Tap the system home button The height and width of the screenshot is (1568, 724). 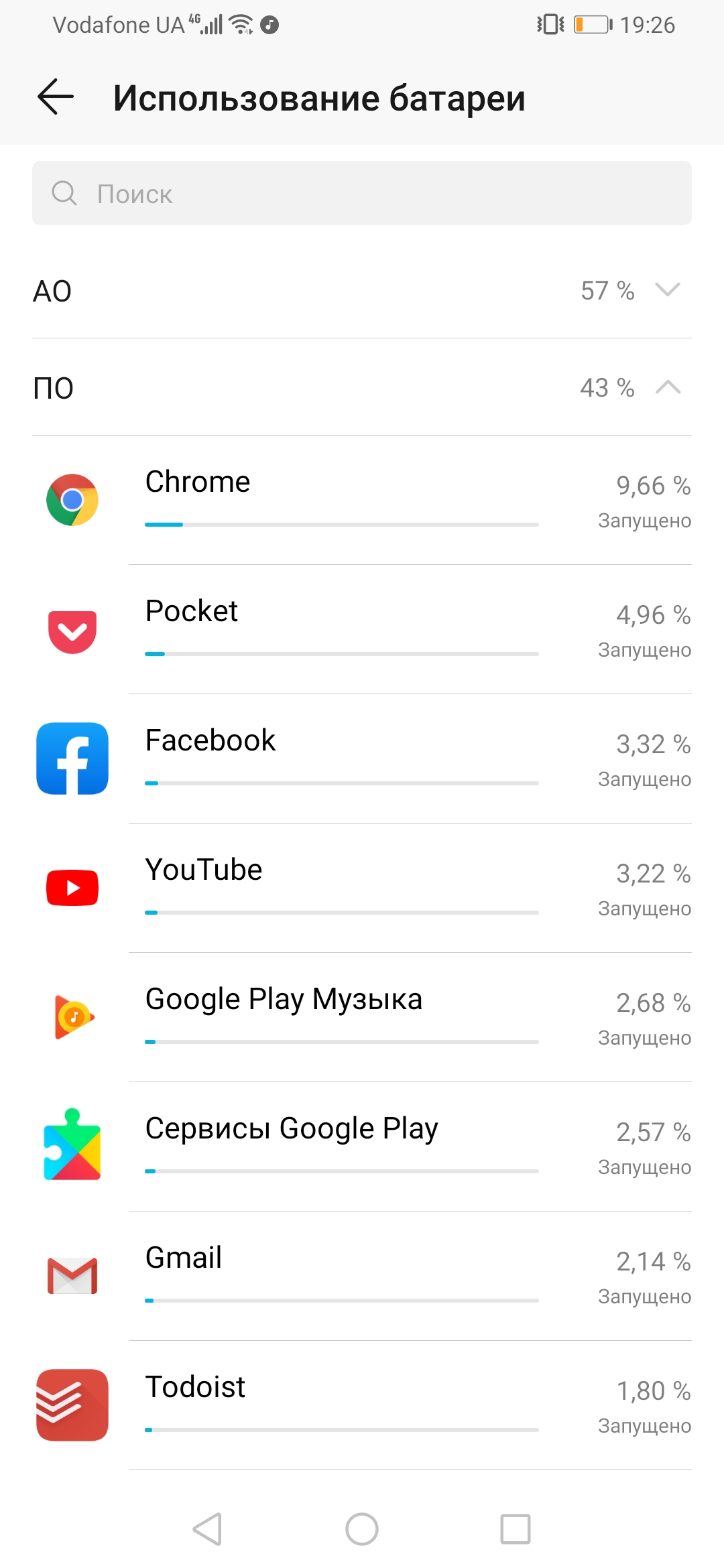tap(362, 1529)
